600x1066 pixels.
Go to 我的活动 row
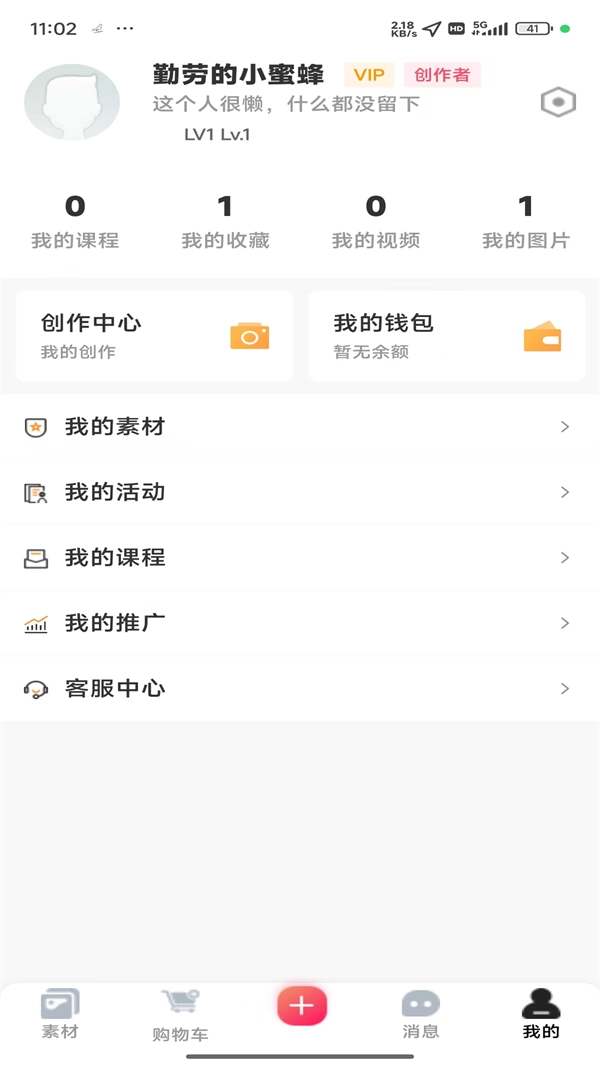[300, 492]
